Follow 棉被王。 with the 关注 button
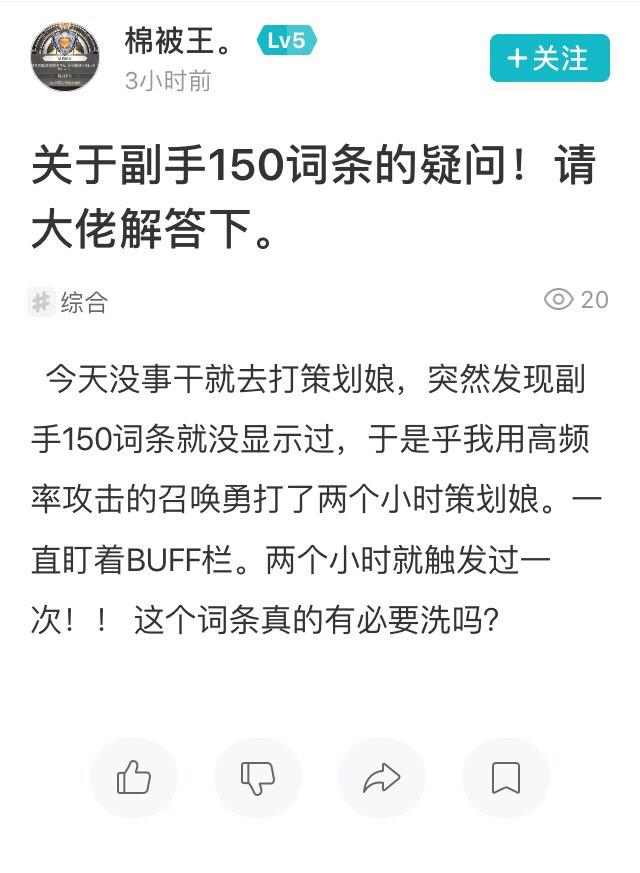 [549, 58]
